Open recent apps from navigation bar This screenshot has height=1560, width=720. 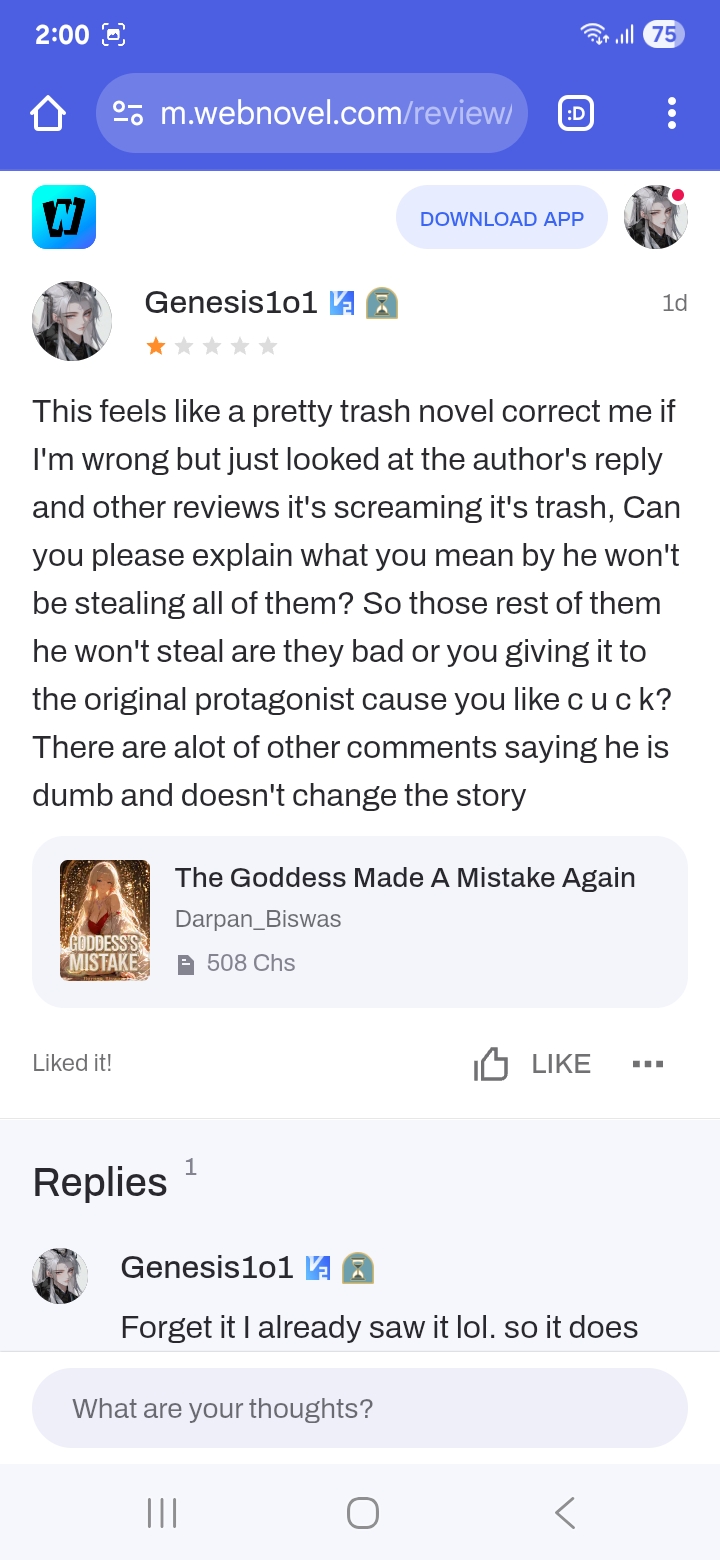162,1512
